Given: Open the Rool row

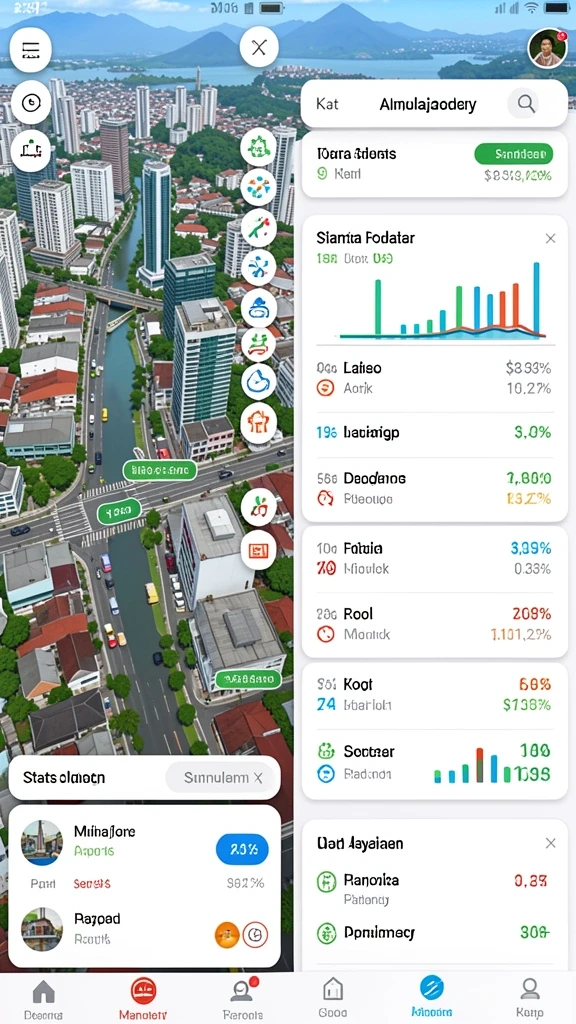Looking at the screenshot, I should (435, 624).
